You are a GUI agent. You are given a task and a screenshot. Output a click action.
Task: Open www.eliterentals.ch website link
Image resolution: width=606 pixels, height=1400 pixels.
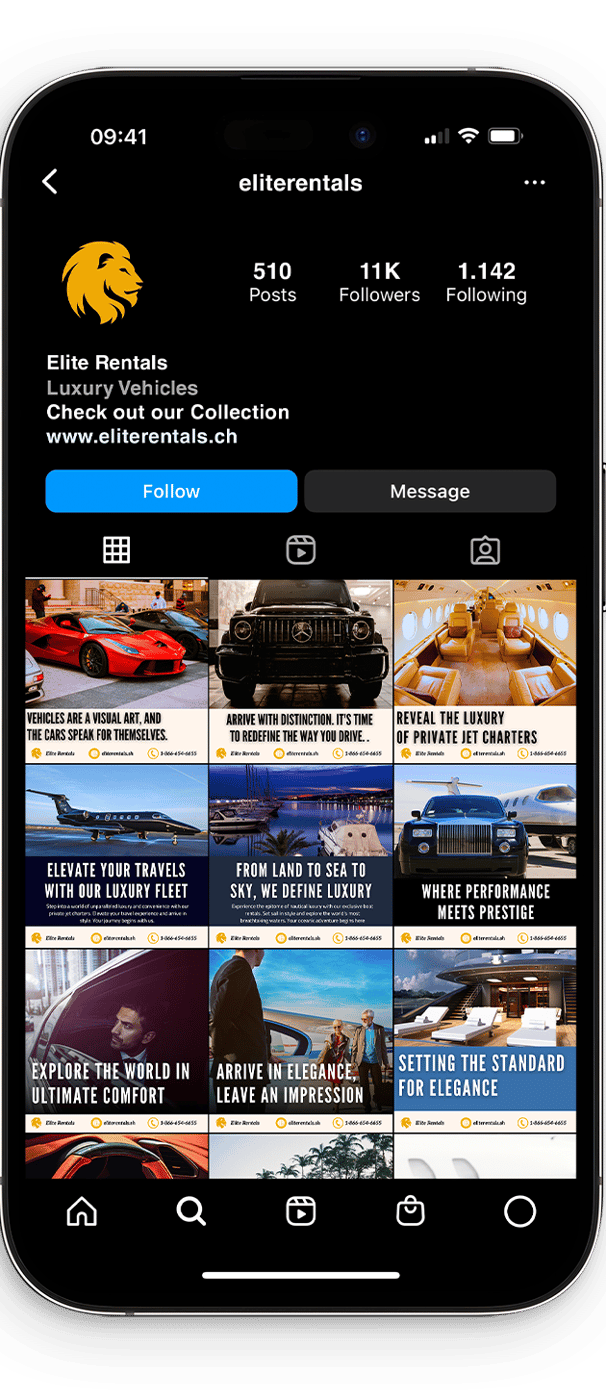(x=142, y=437)
